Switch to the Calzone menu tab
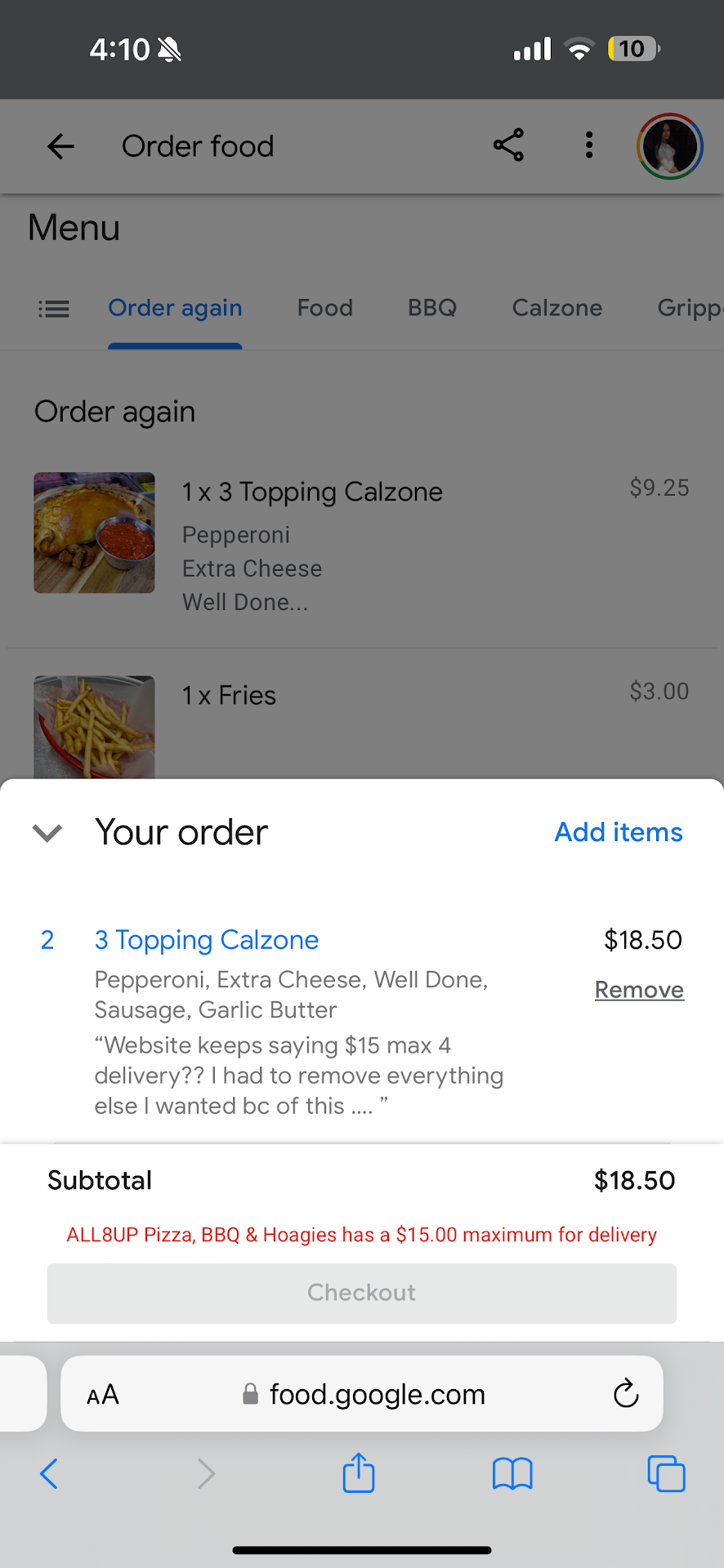The image size is (724, 1568). (x=556, y=308)
